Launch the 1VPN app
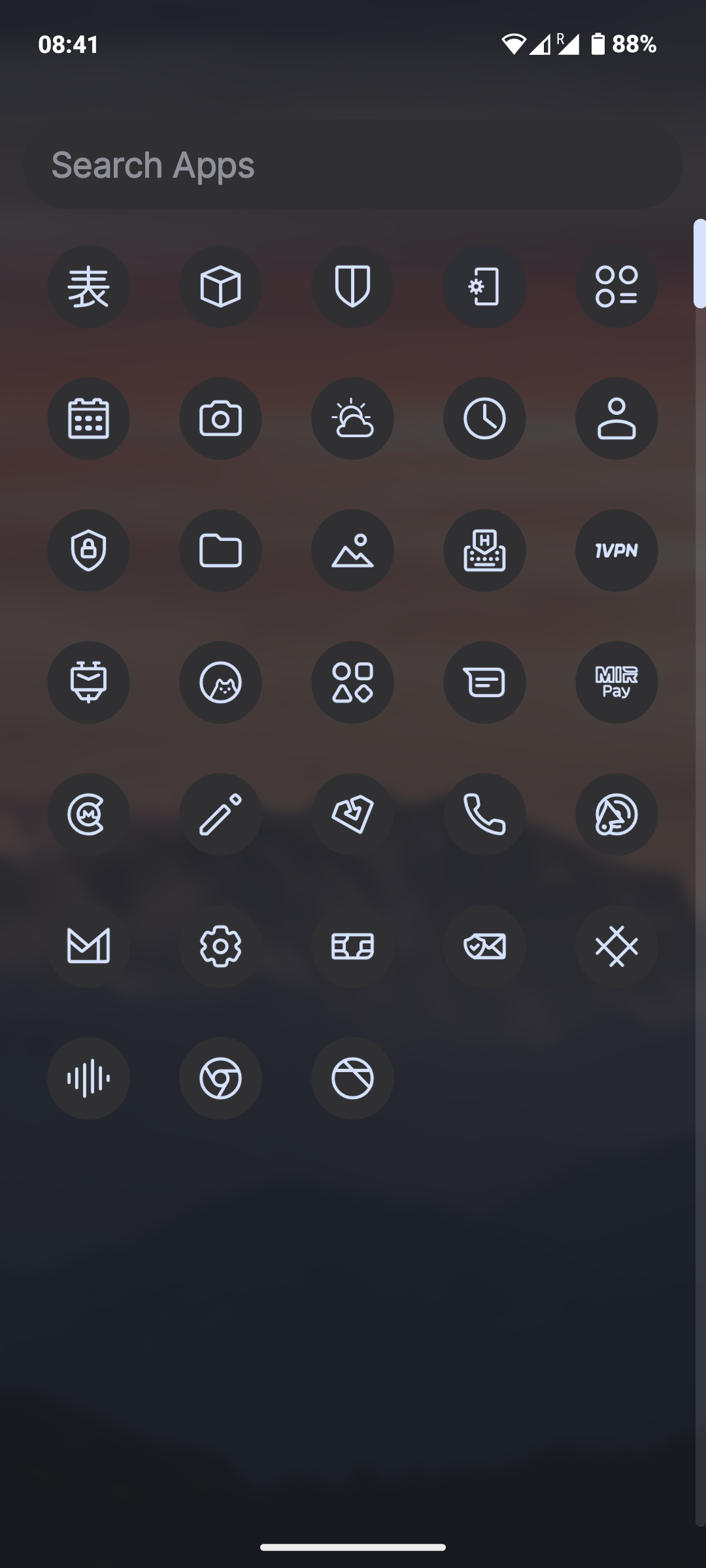Viewport: 706px width, 1568px height. click(616, 551)
